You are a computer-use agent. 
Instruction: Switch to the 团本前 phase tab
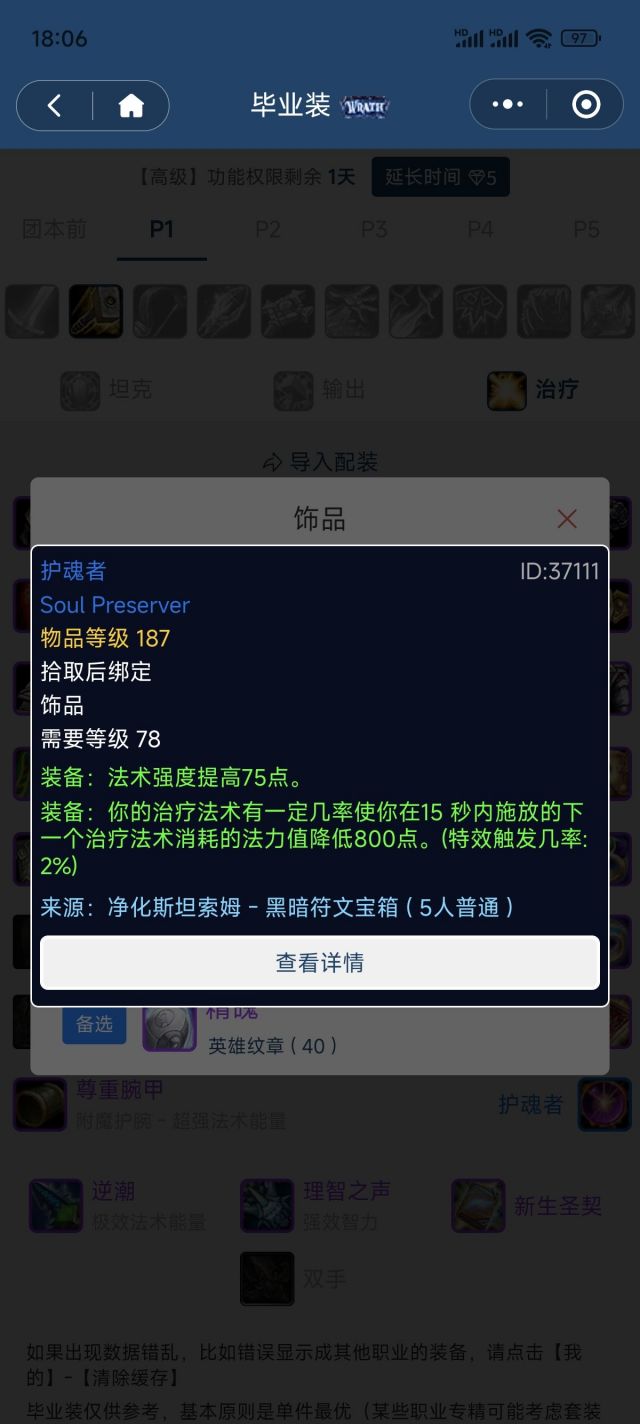55,229
